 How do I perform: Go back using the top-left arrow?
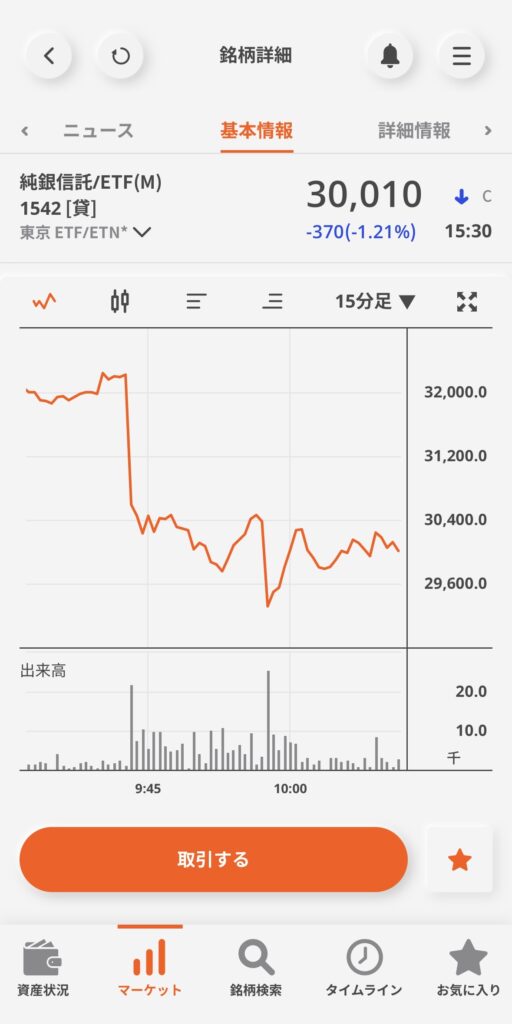50,56
